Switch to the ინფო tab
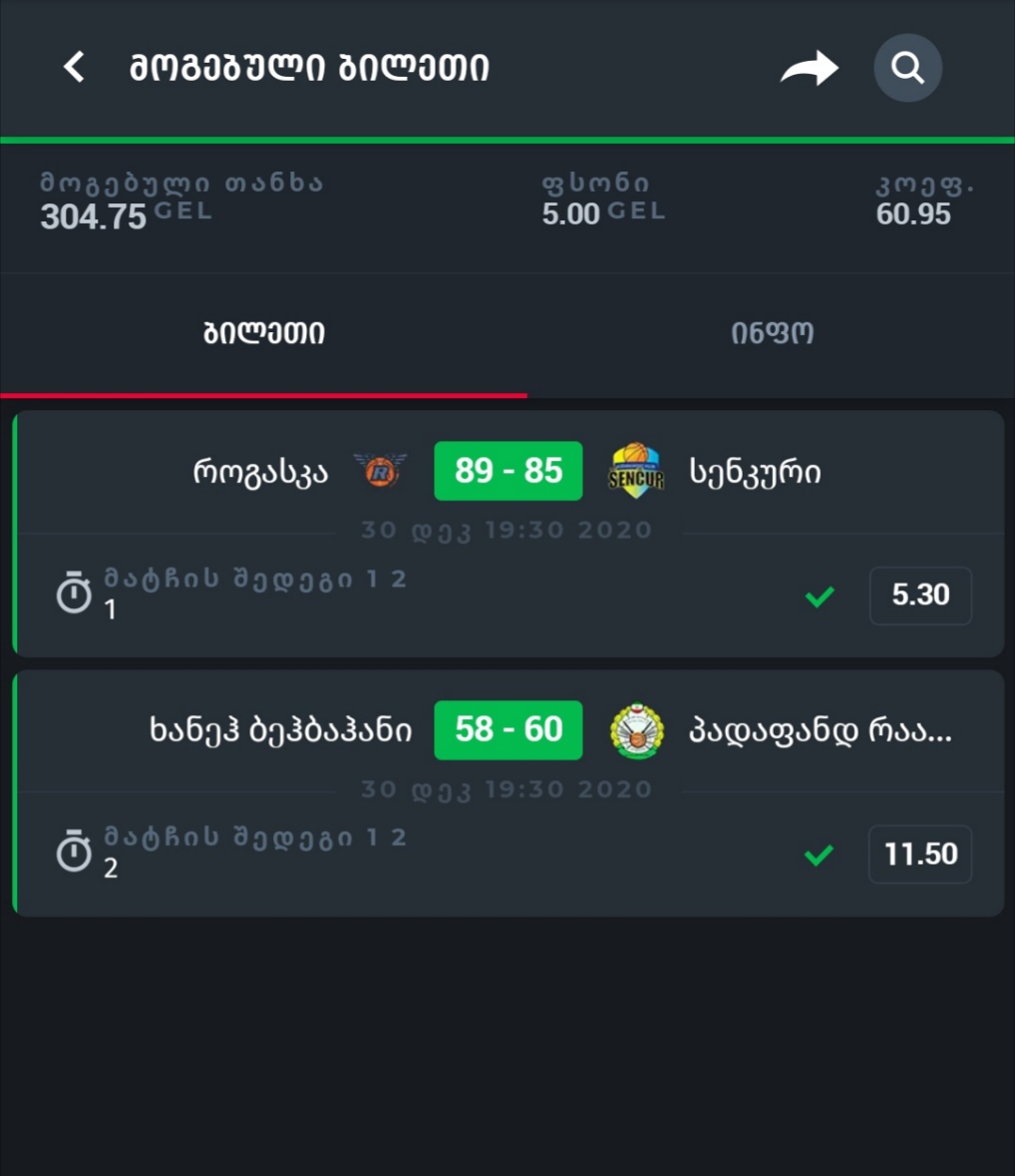The height and width of the screenshot is (1176, 1015). [x=772, y=333]
